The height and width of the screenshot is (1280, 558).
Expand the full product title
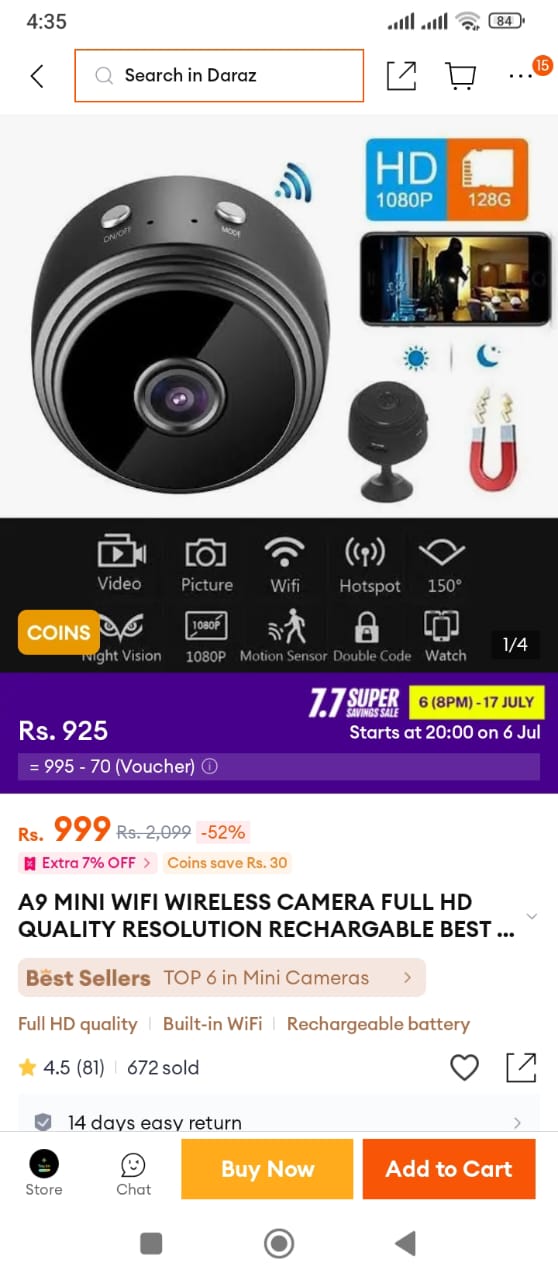[532, 915]
